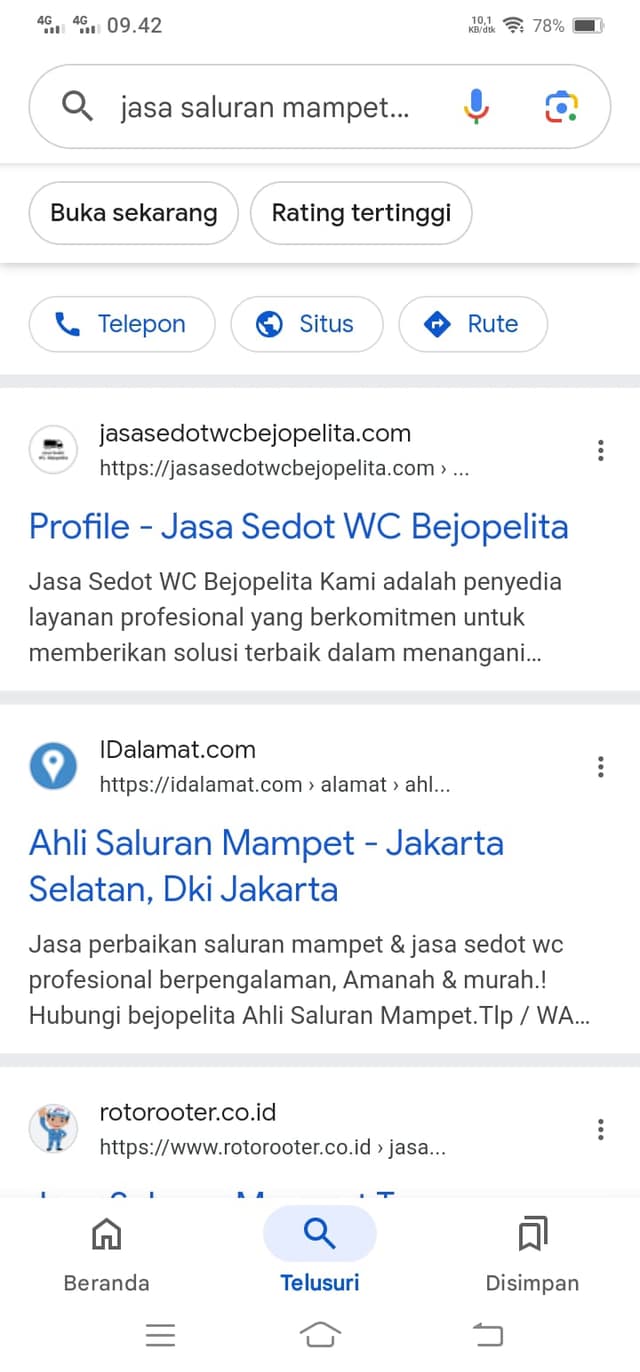This screenshot has width=640, height=1372.
Task: Select the Rating tertinggi filter chip
Action: 361,213
